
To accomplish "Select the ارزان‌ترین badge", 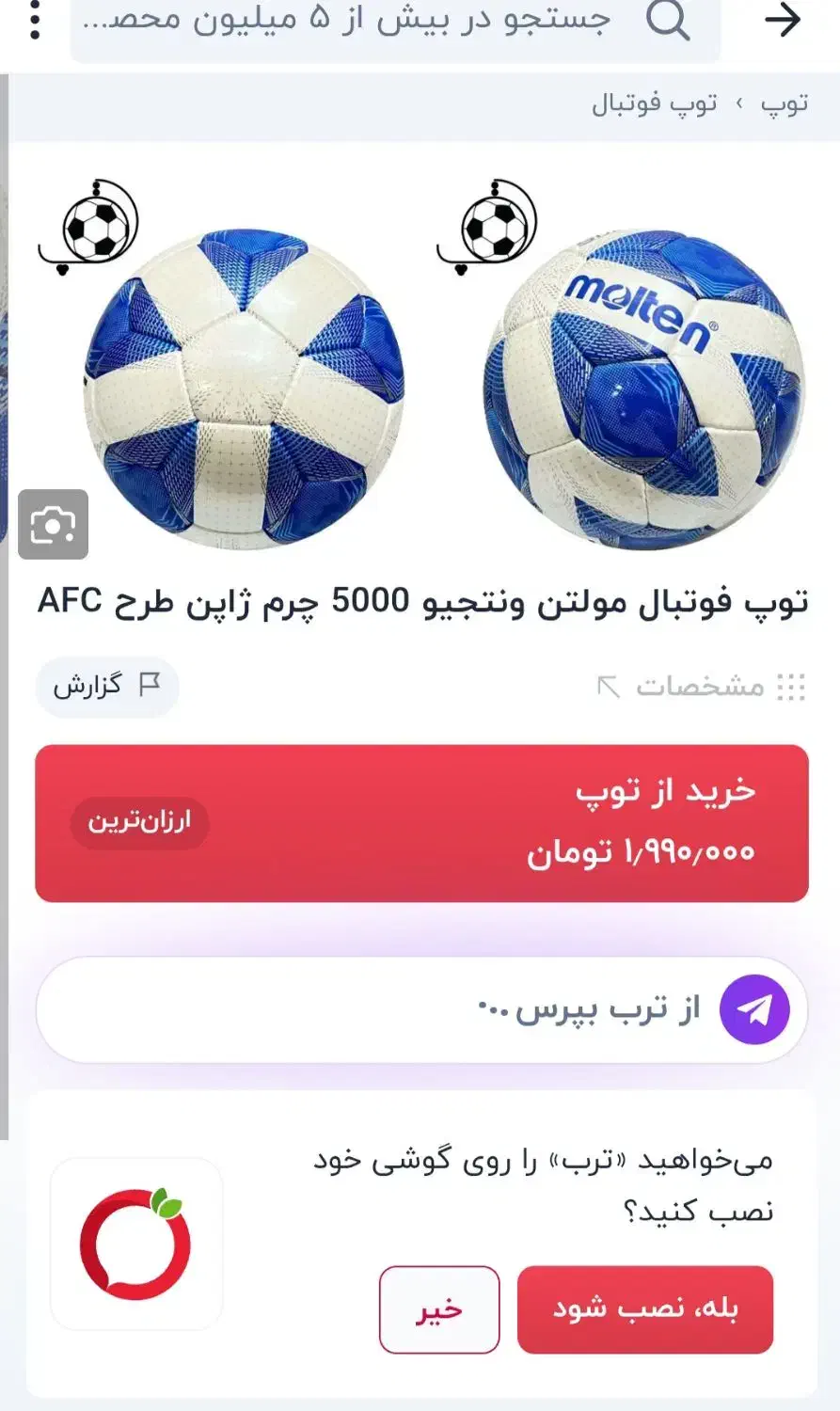I will point(138,821).
